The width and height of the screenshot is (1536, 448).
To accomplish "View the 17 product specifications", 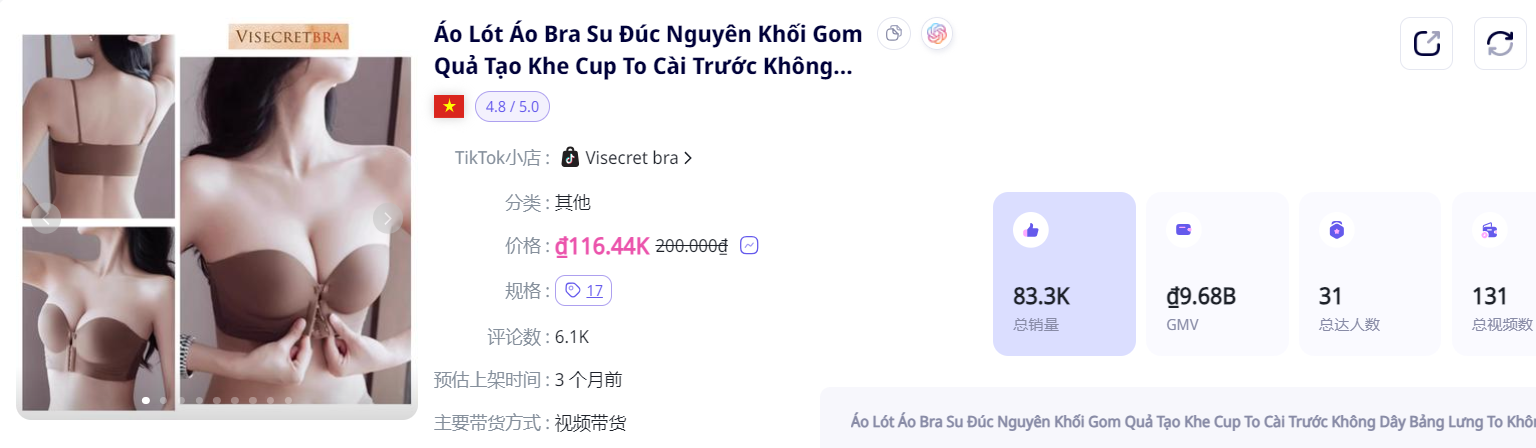I will (583, 291).
